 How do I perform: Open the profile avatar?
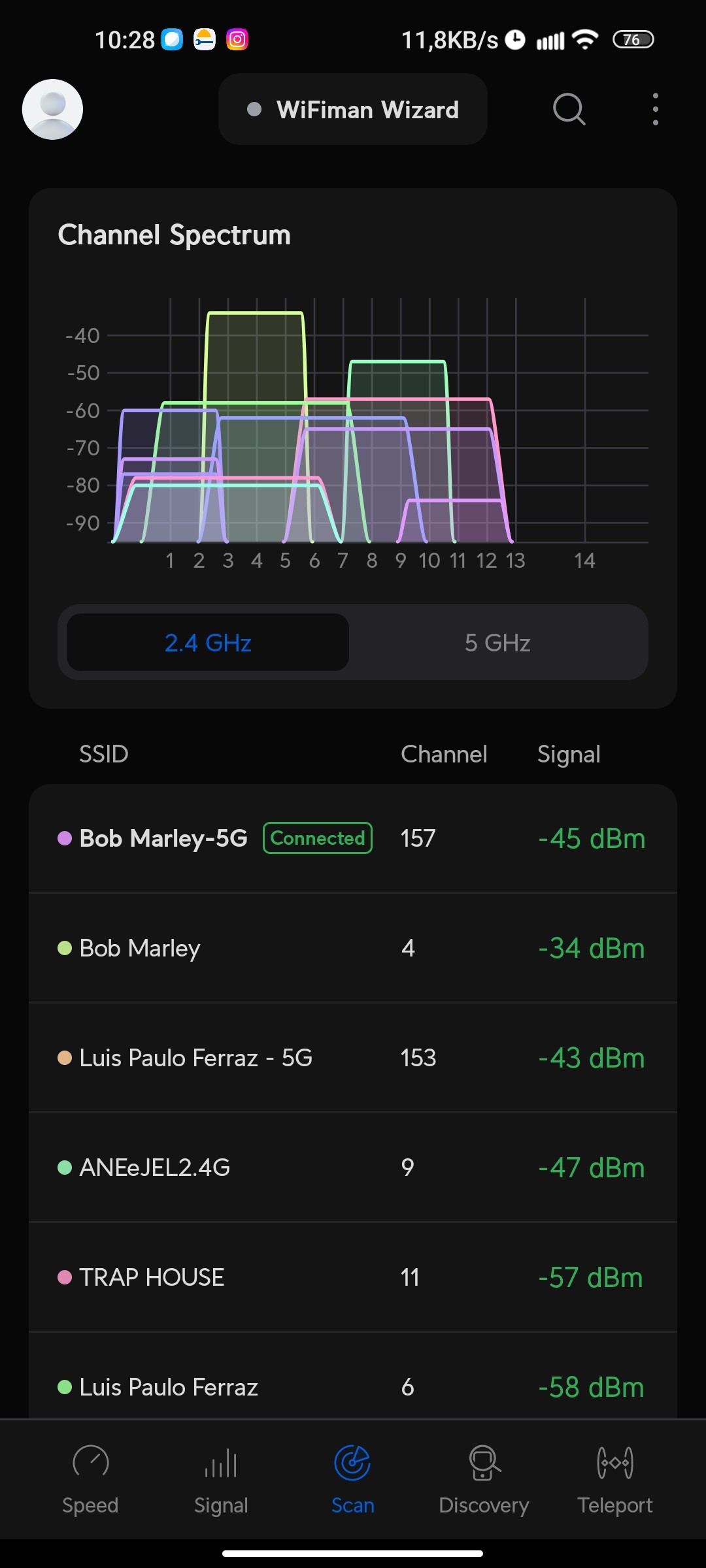[x=52, y=109]
